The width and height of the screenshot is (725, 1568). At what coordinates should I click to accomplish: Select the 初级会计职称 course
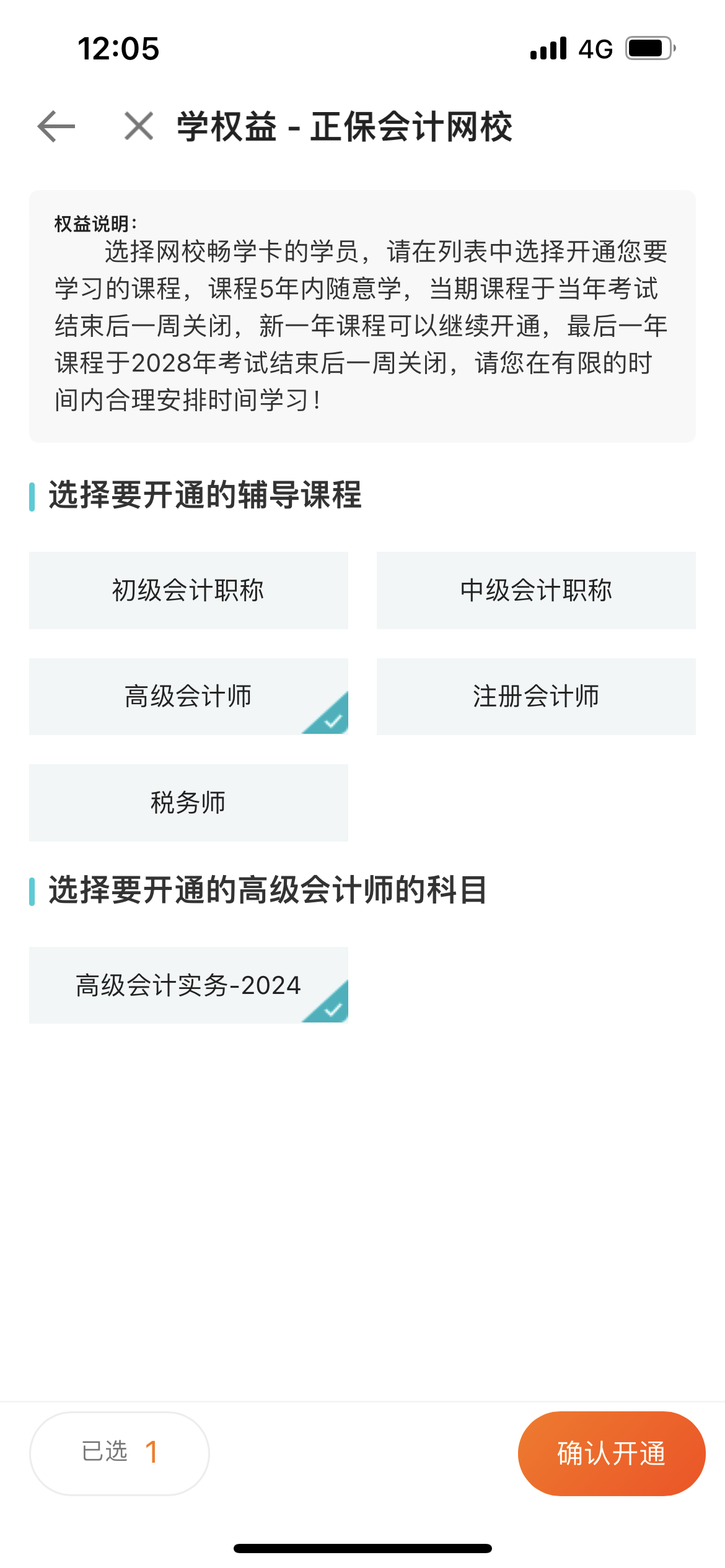(188, 590)
